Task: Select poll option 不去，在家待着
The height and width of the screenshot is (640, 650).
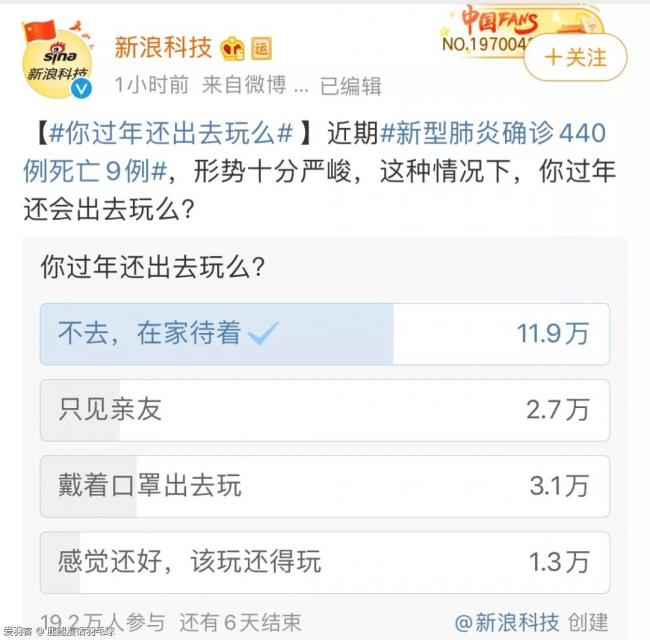Action: [x=324, y=334]
